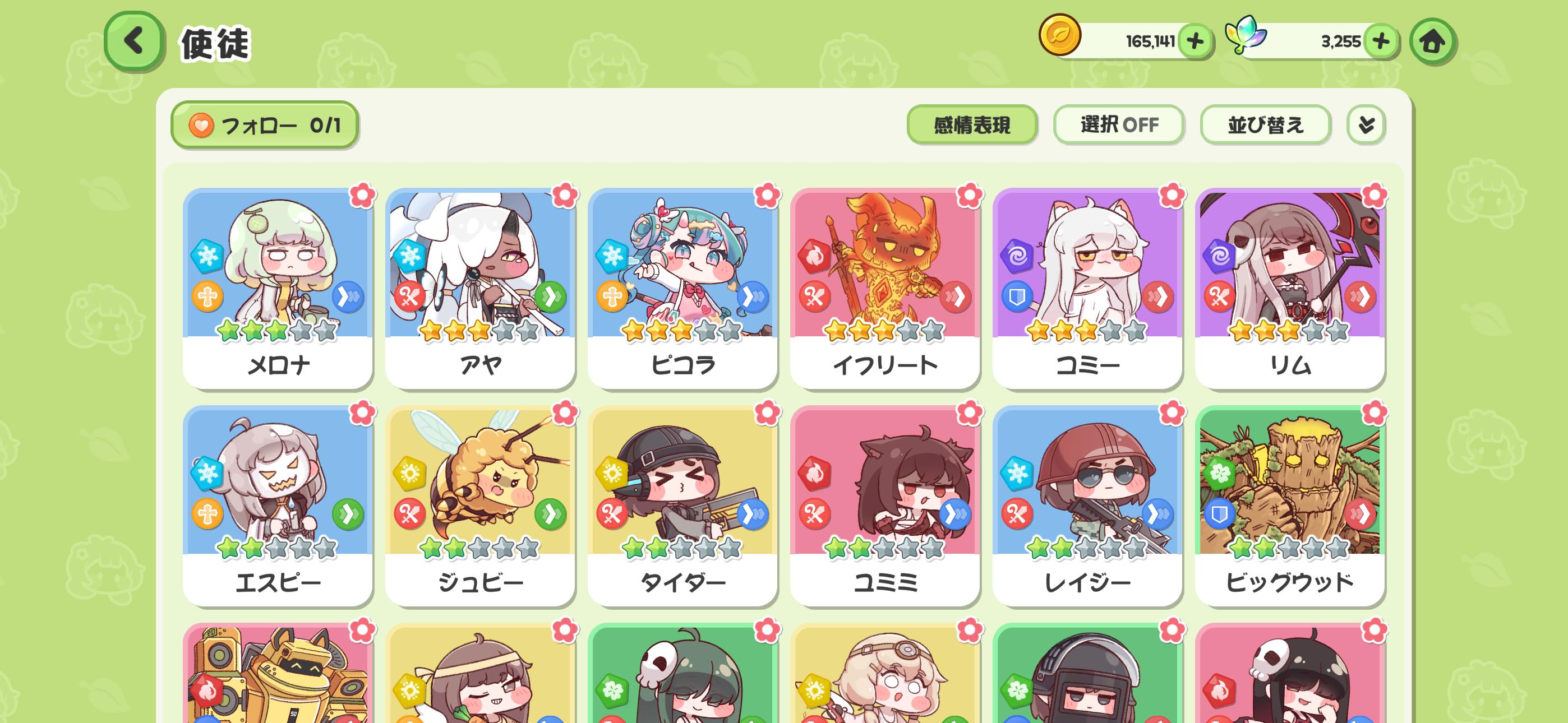The height and width of the screenshot is (723, 1568).
Task: Flip the sort order with the double-chevron button
Action: pyautogui.click(x=1366, y=125)
